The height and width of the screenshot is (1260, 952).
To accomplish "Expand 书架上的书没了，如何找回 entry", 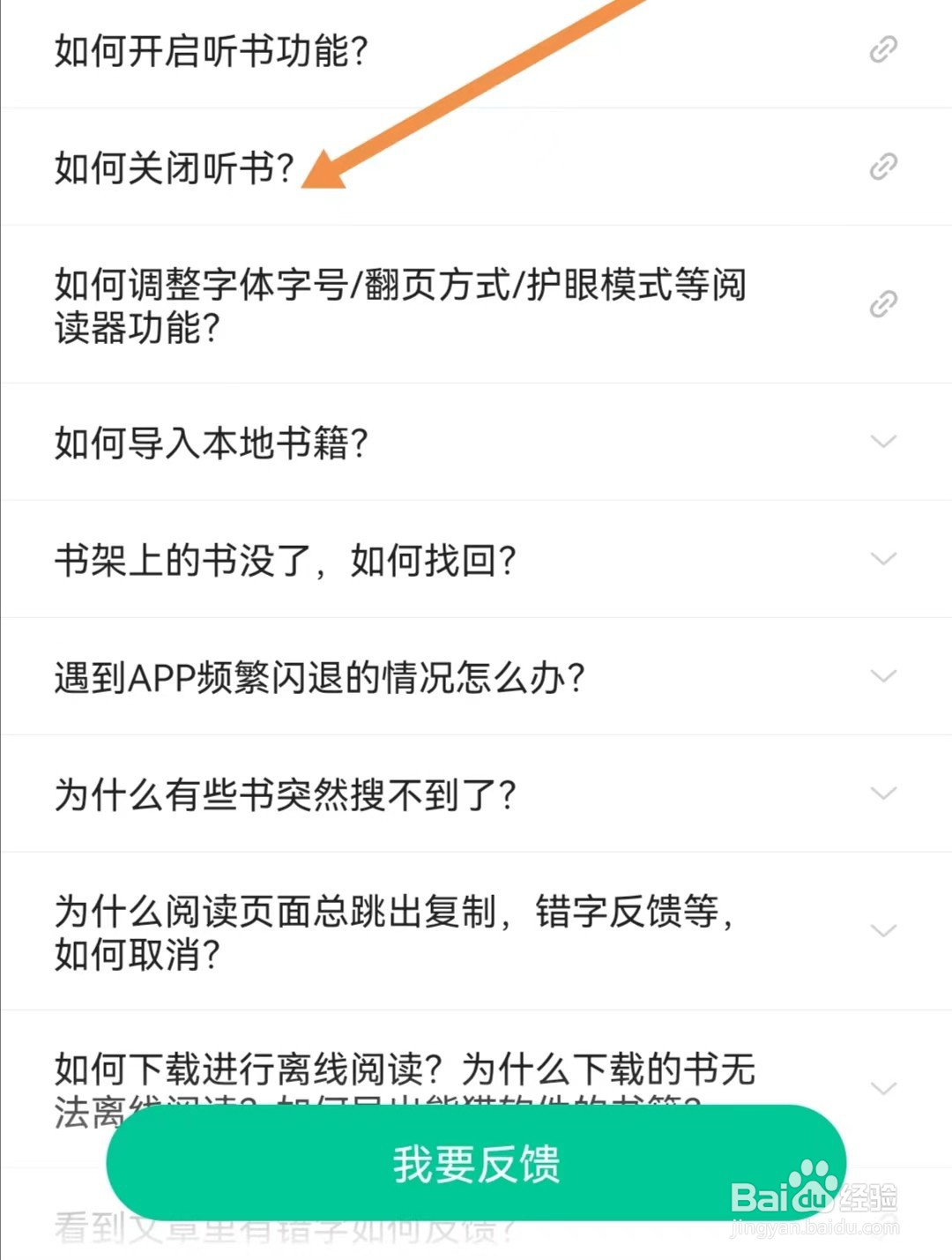I will (884, 559).
